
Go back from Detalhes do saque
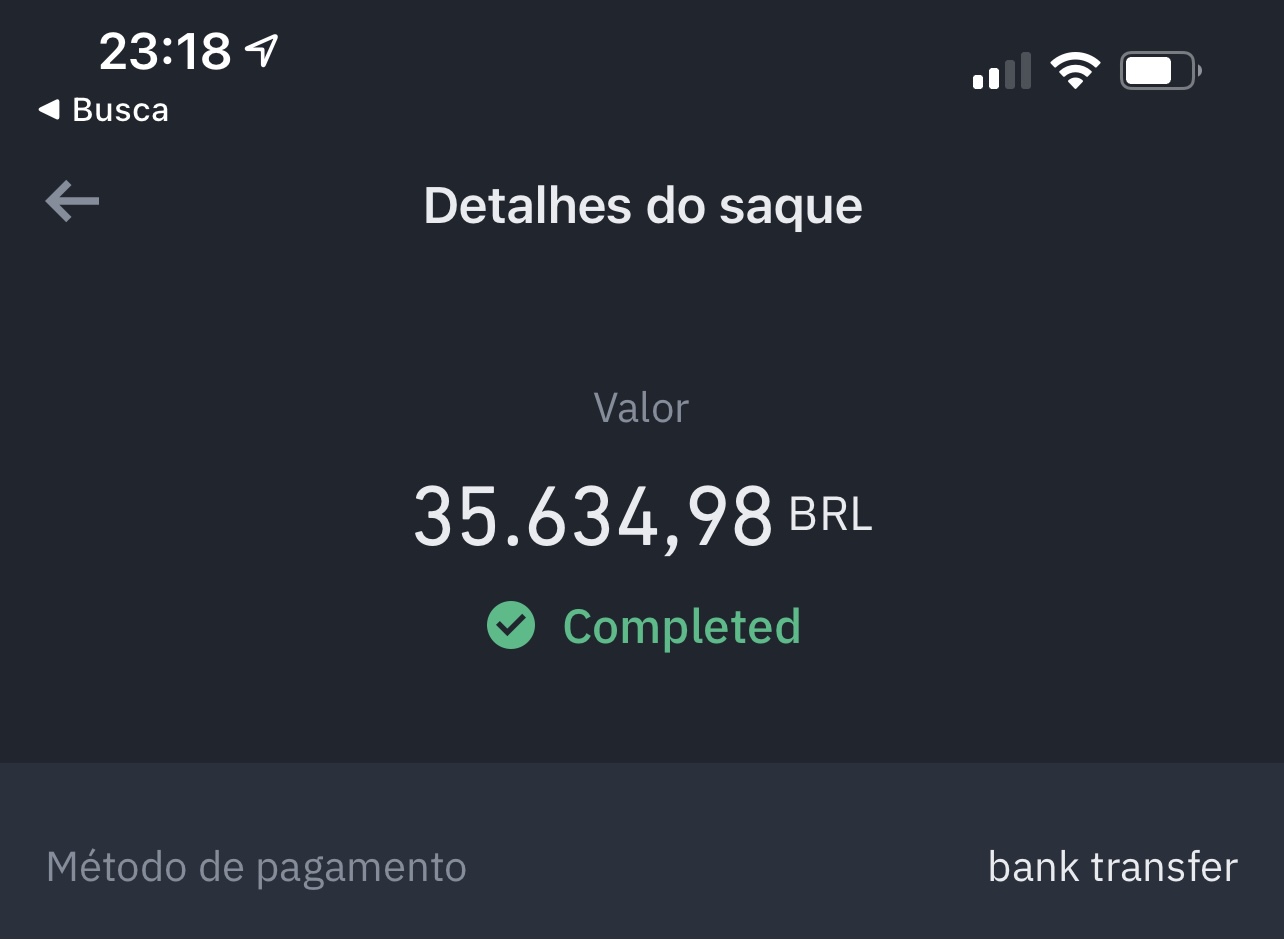click(72, 201)
